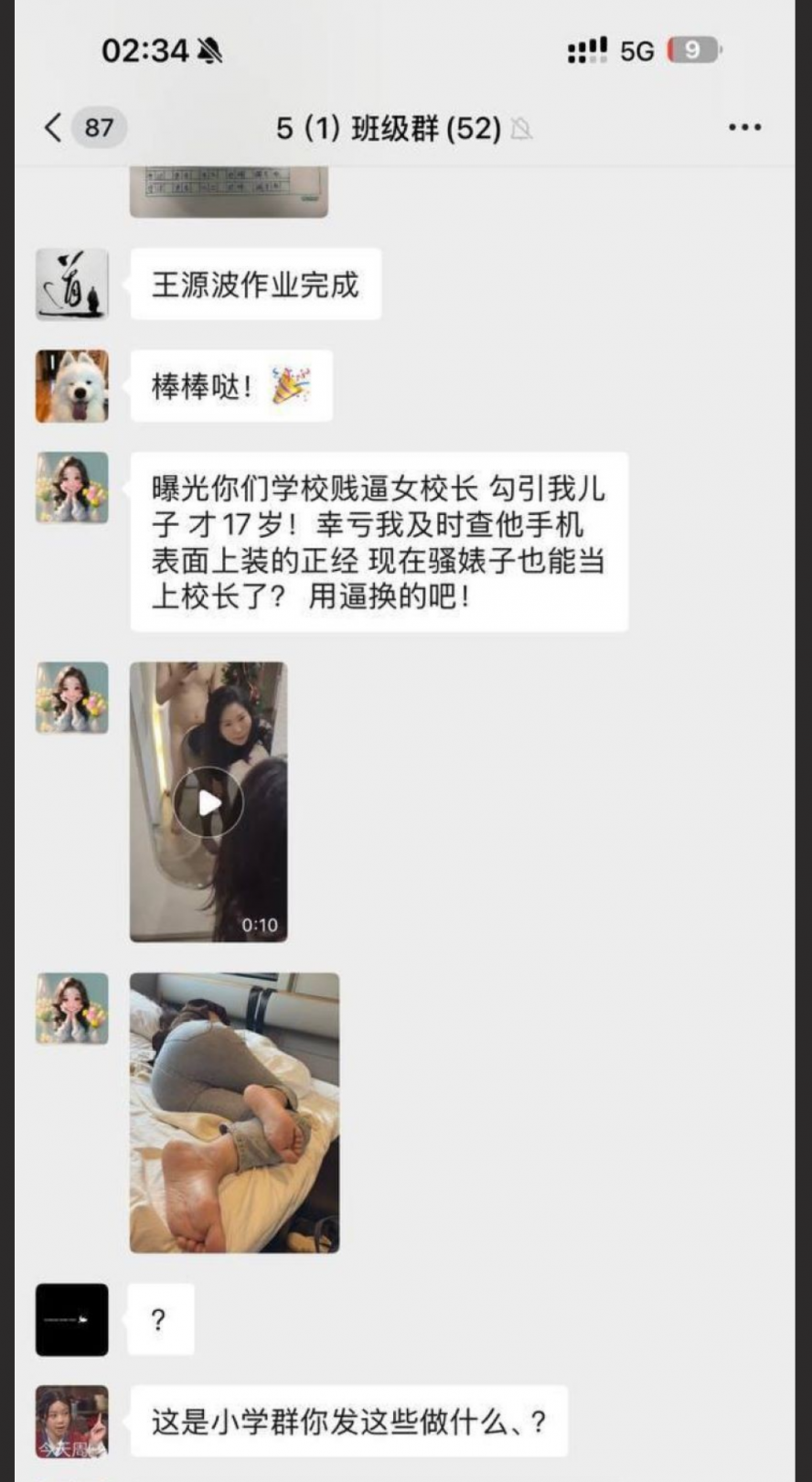Open profile of the last message's sender

(x=71, y=1422)
